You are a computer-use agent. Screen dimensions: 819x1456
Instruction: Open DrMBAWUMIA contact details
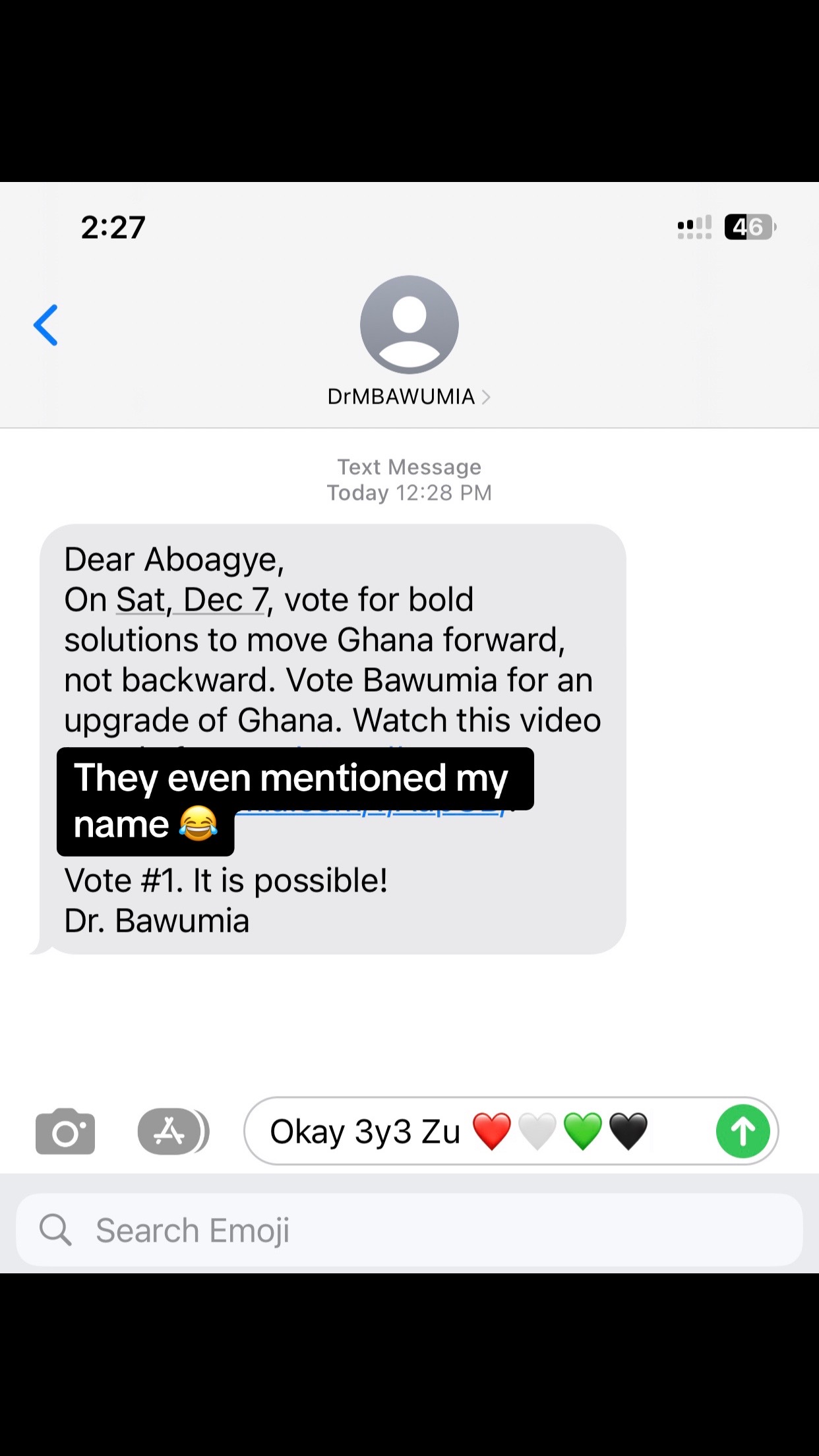click(409, 396)
